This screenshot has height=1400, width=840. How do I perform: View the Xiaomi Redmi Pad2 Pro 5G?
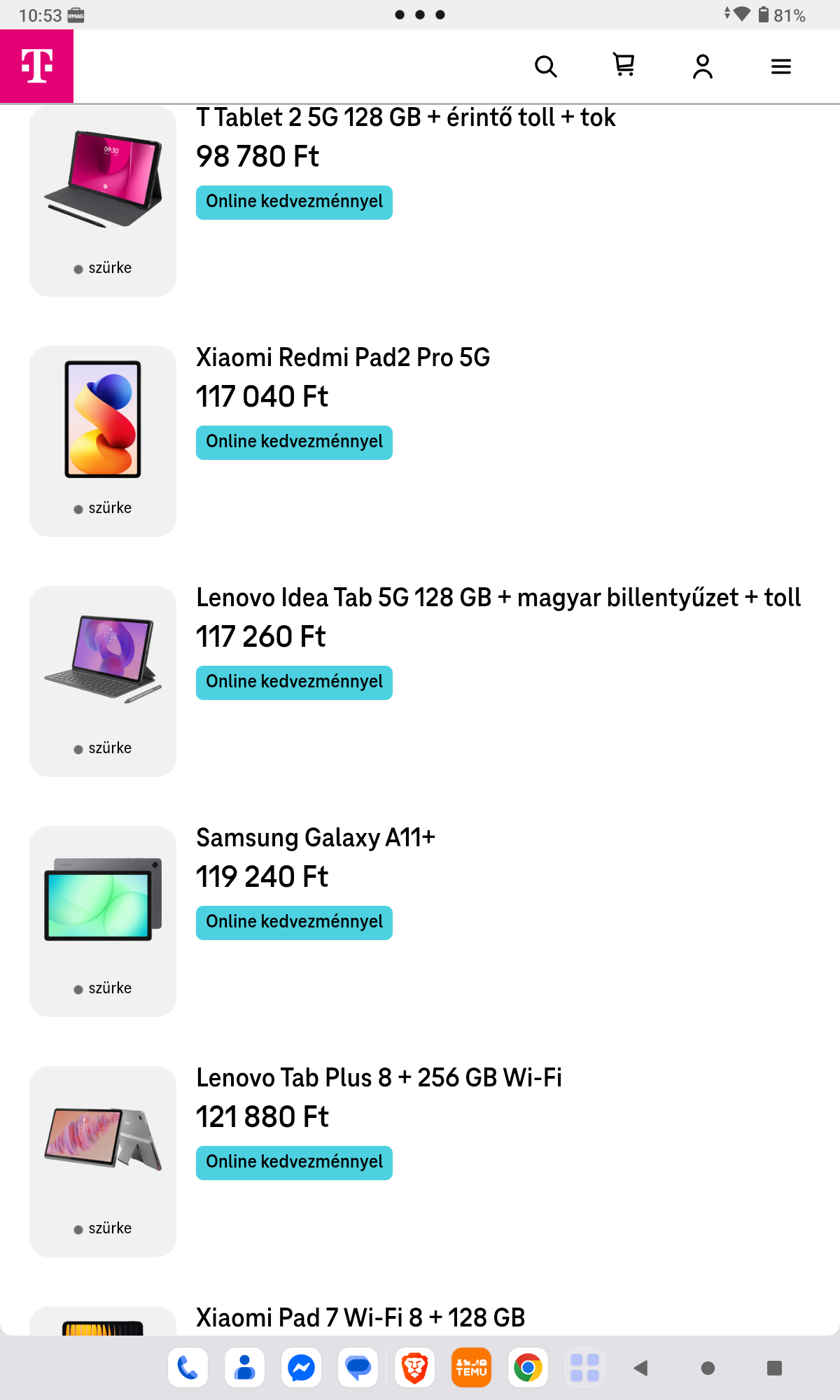(x=342, y=358)
